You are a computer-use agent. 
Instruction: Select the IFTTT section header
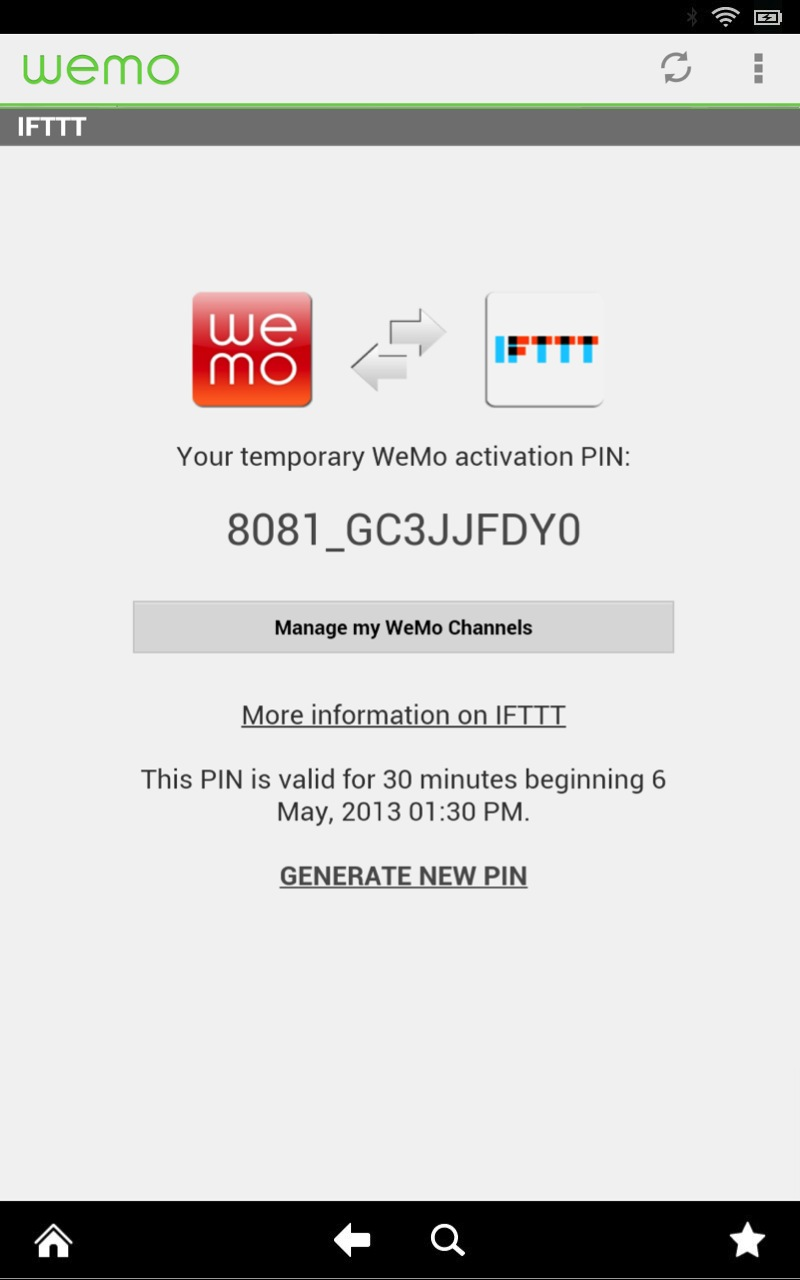click(x=52, y=127)
